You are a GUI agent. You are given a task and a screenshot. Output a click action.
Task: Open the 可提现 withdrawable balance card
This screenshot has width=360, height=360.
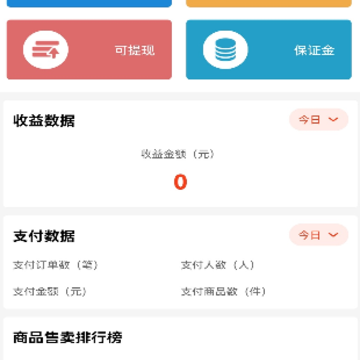(x=89, y=50)
